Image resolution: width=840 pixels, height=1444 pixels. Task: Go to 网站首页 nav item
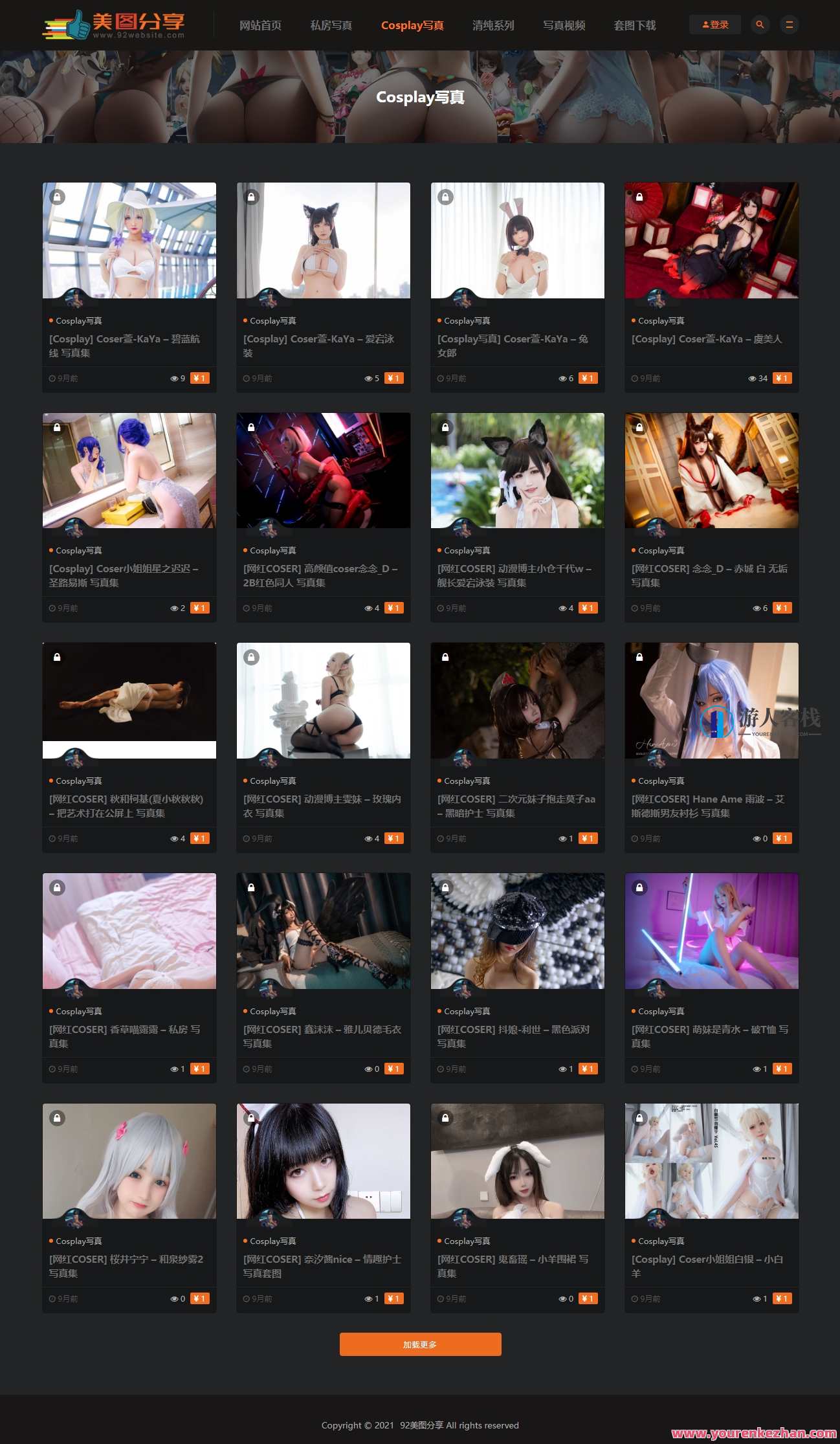click(x=260, y=25)
